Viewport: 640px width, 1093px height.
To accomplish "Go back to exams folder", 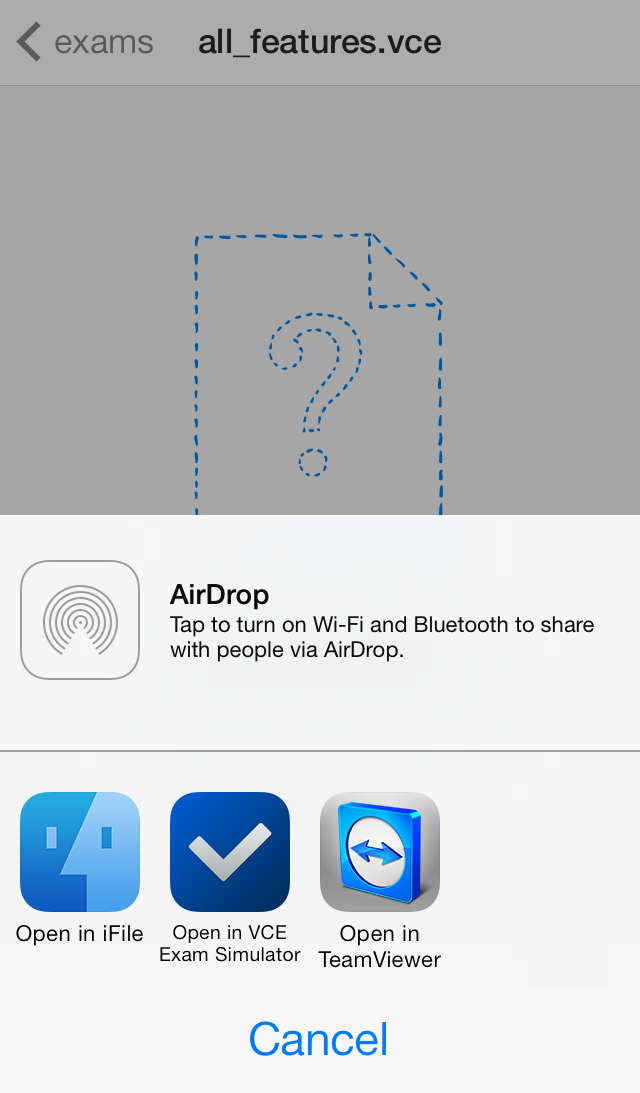I will pyautogui.click(x=85, y=42).
